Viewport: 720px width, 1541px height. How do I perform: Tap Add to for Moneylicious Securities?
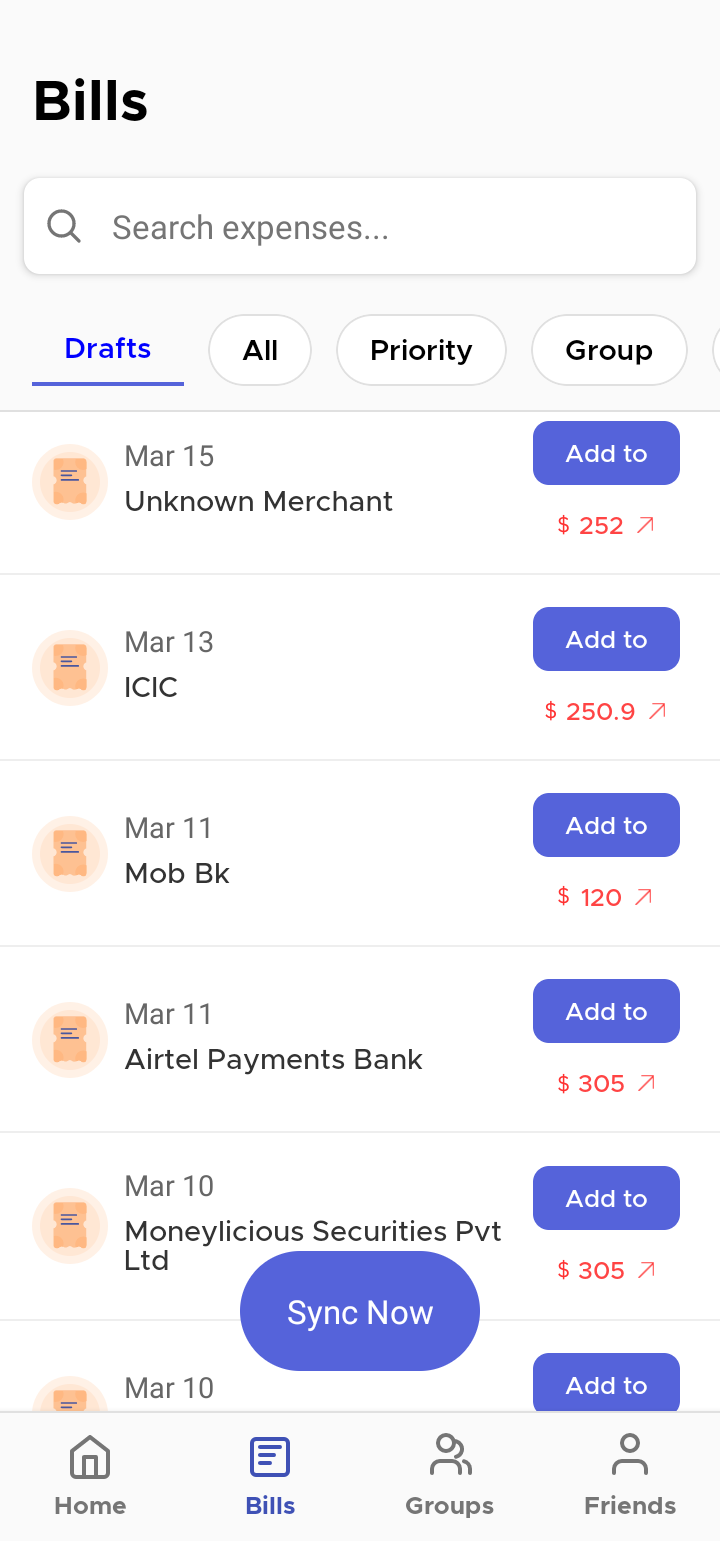pos(606,1198)
